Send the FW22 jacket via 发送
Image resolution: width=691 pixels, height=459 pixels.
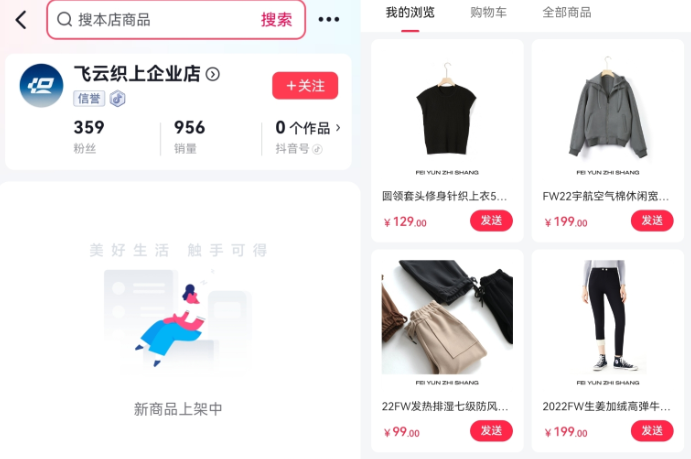click(652, 221)
